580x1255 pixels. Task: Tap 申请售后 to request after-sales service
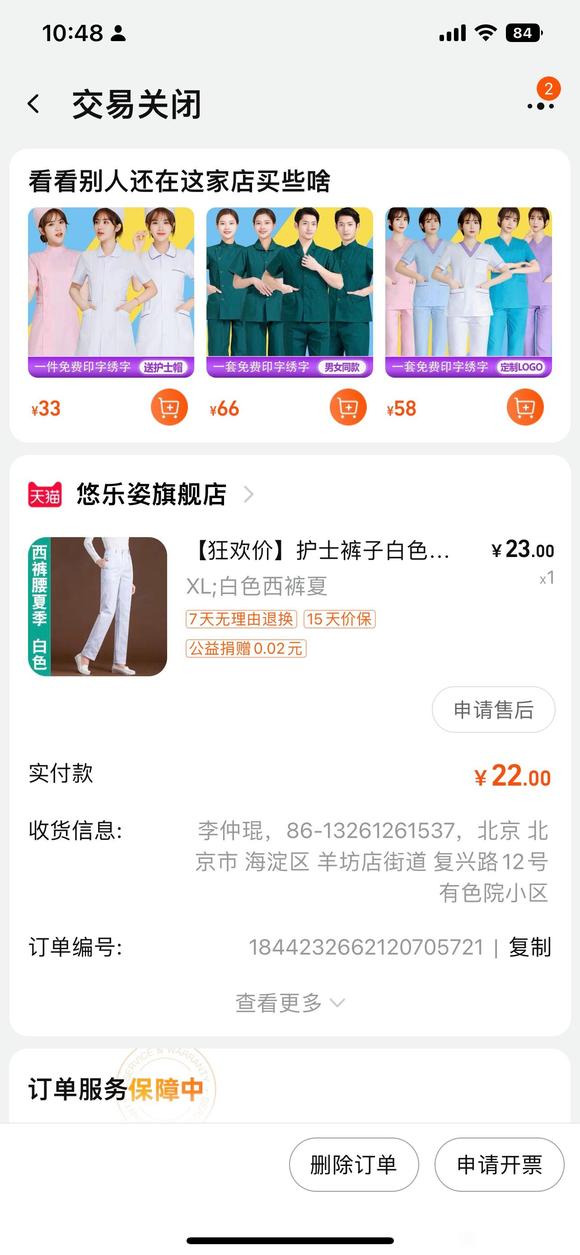tap(493, 710)
